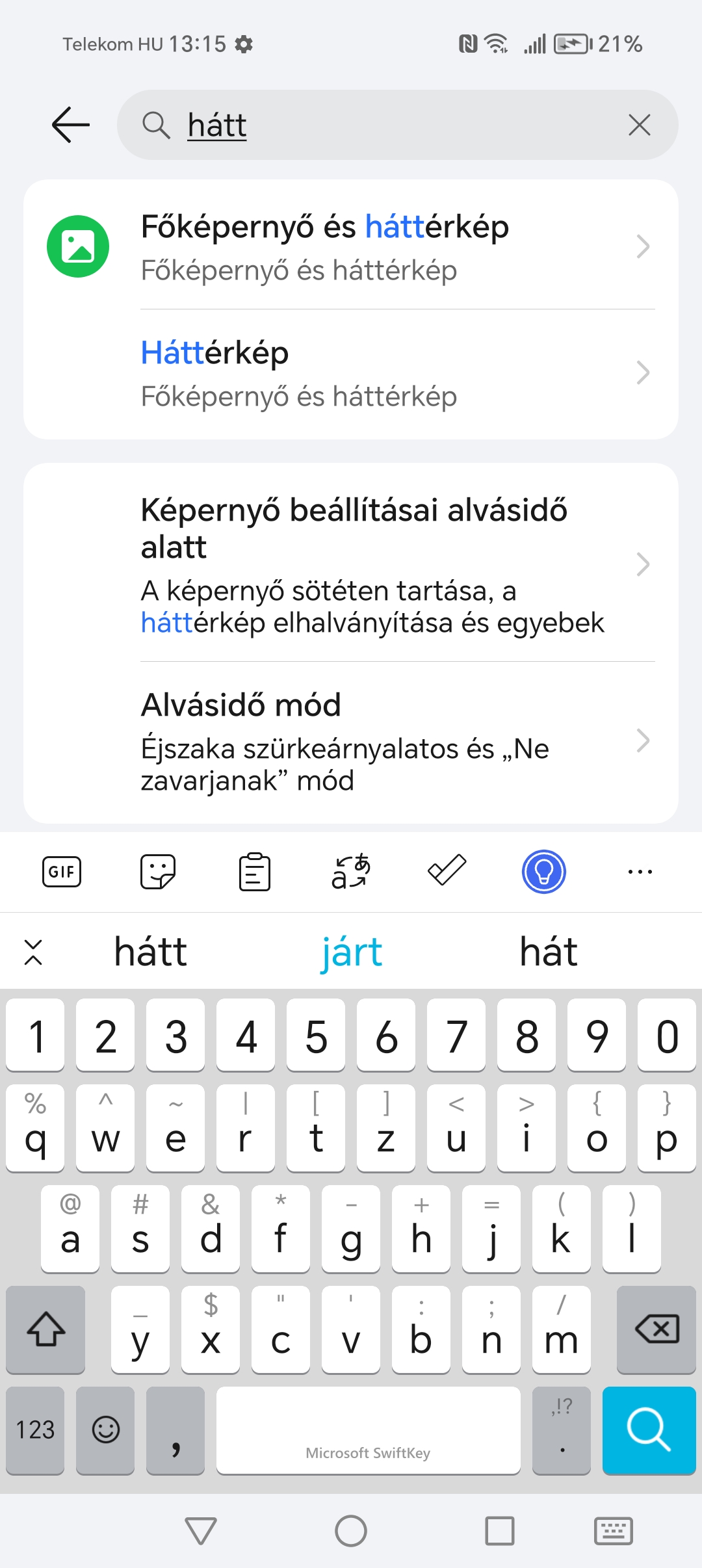Screen dimensions: 702x1568
Task: Open Főképernyő és háttérkép result
Action: coord(351,247)
